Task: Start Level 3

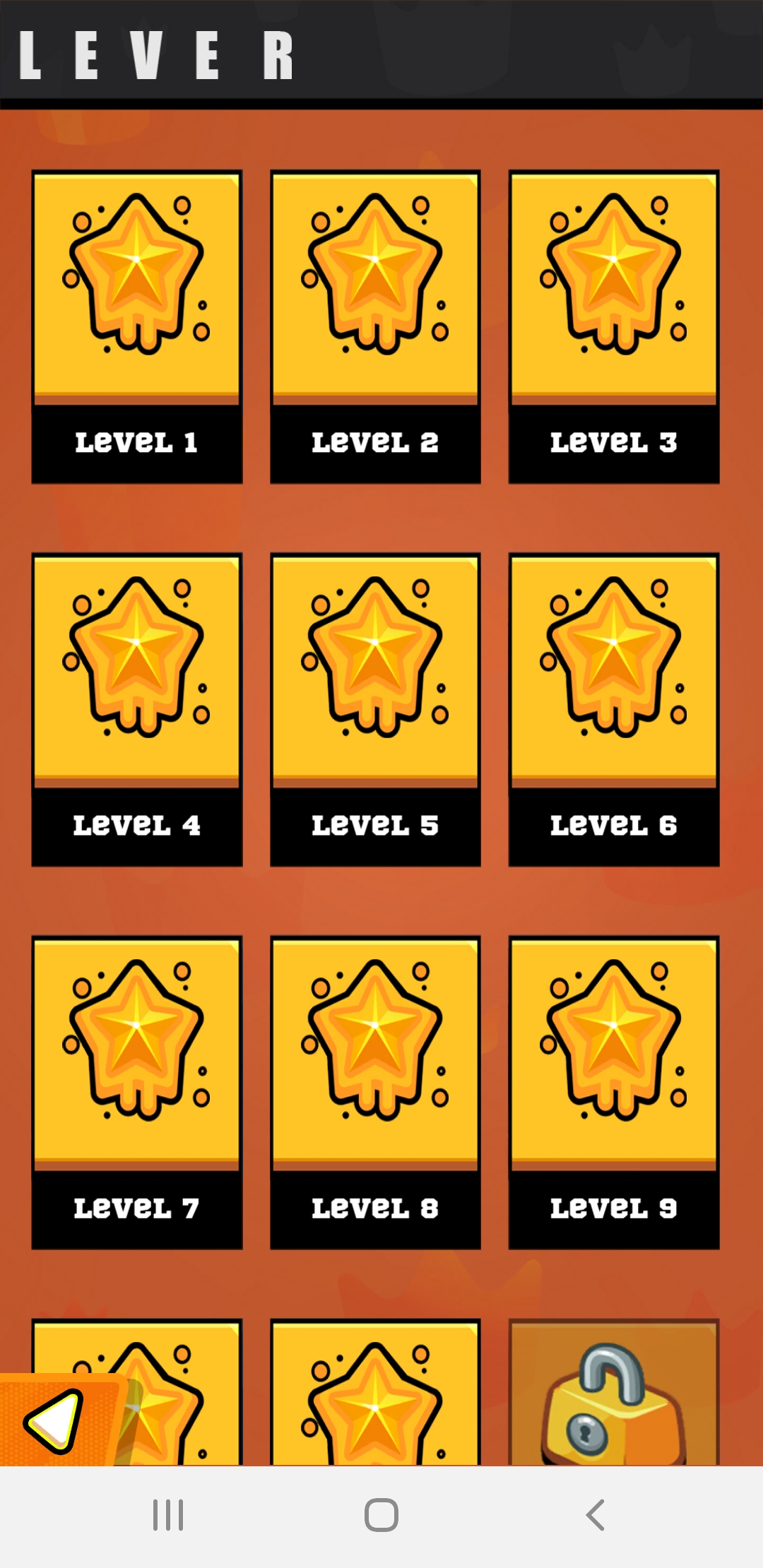Action: coord(614,326)
